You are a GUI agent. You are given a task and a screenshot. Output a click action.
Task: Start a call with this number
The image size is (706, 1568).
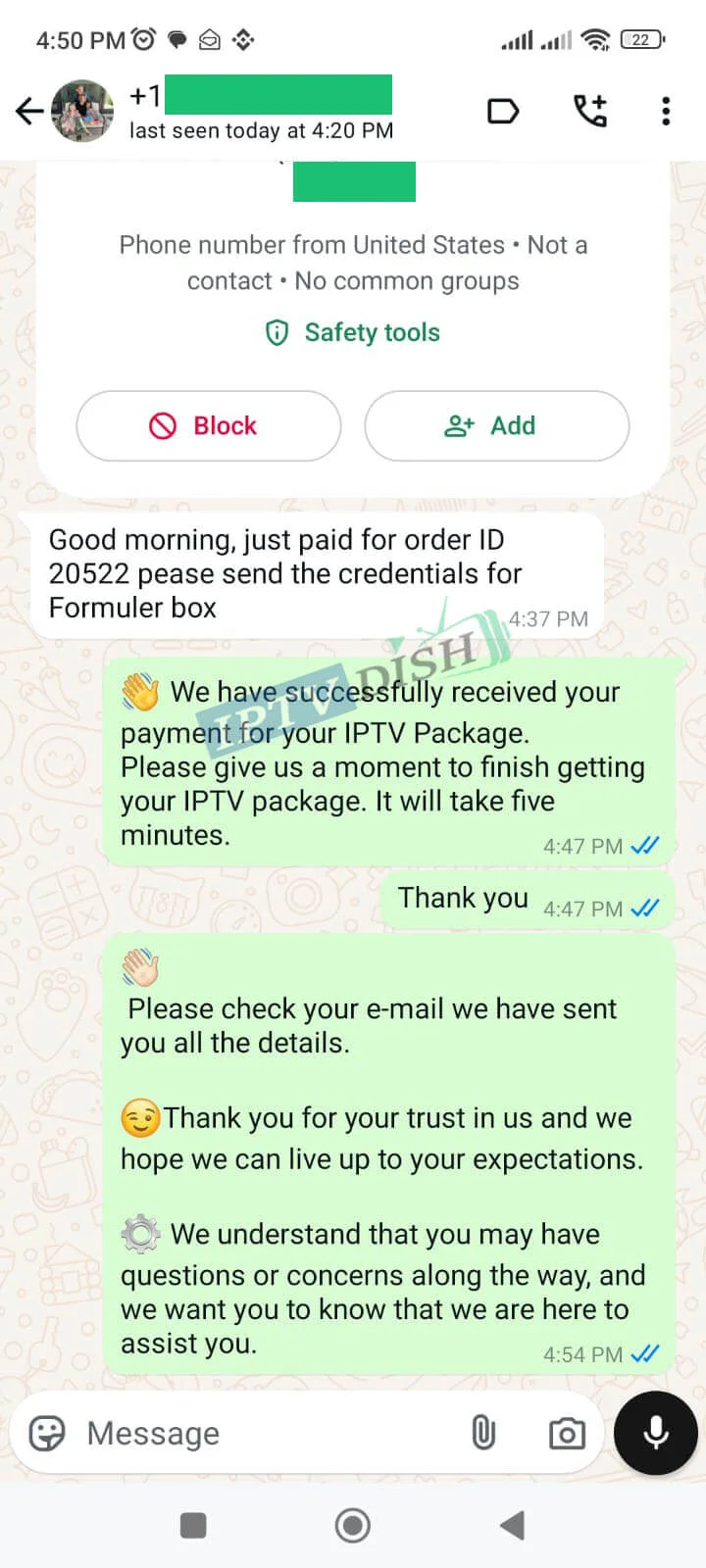coord(590,112)
